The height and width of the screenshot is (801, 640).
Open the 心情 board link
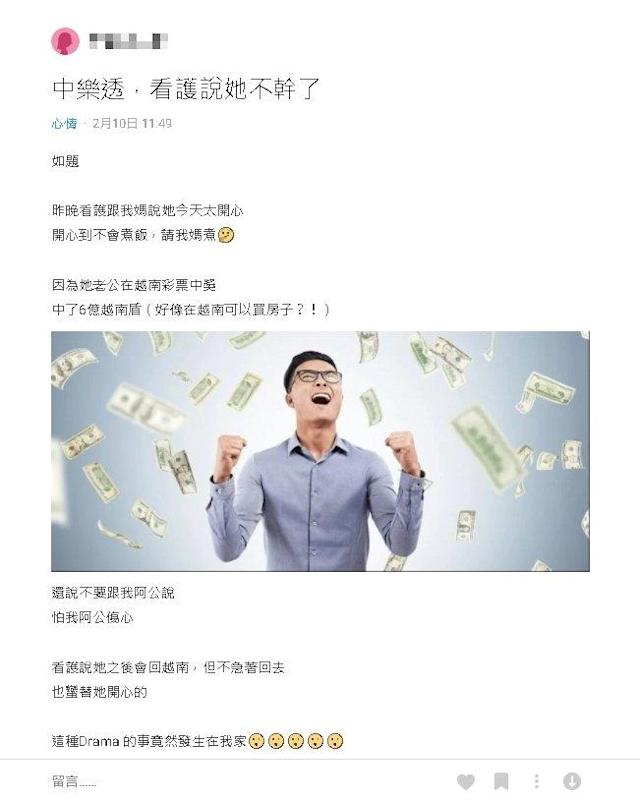point(64,124)
